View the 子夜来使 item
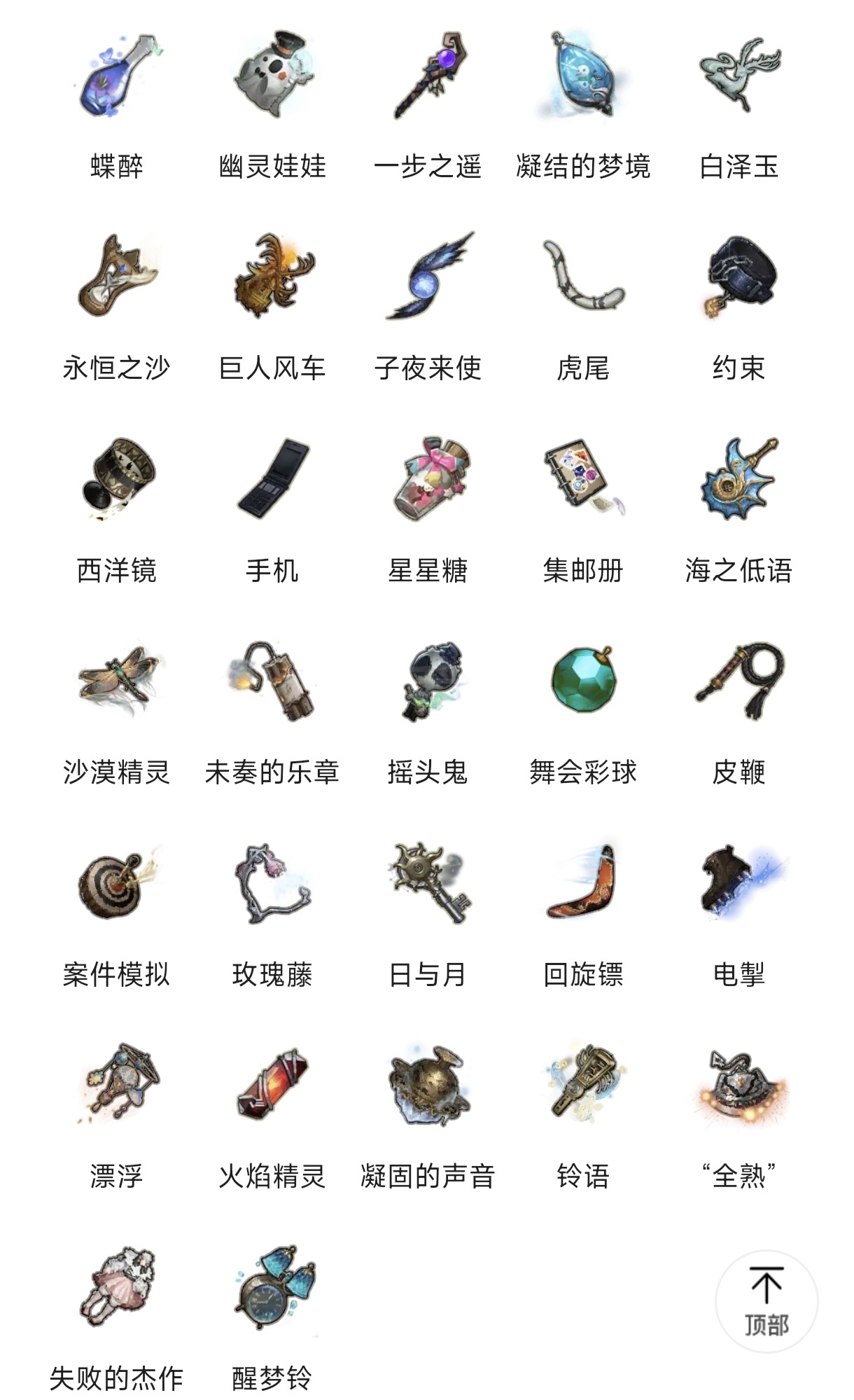The height and width of the screenshot is (1400, 854). [x=428, y=307]
